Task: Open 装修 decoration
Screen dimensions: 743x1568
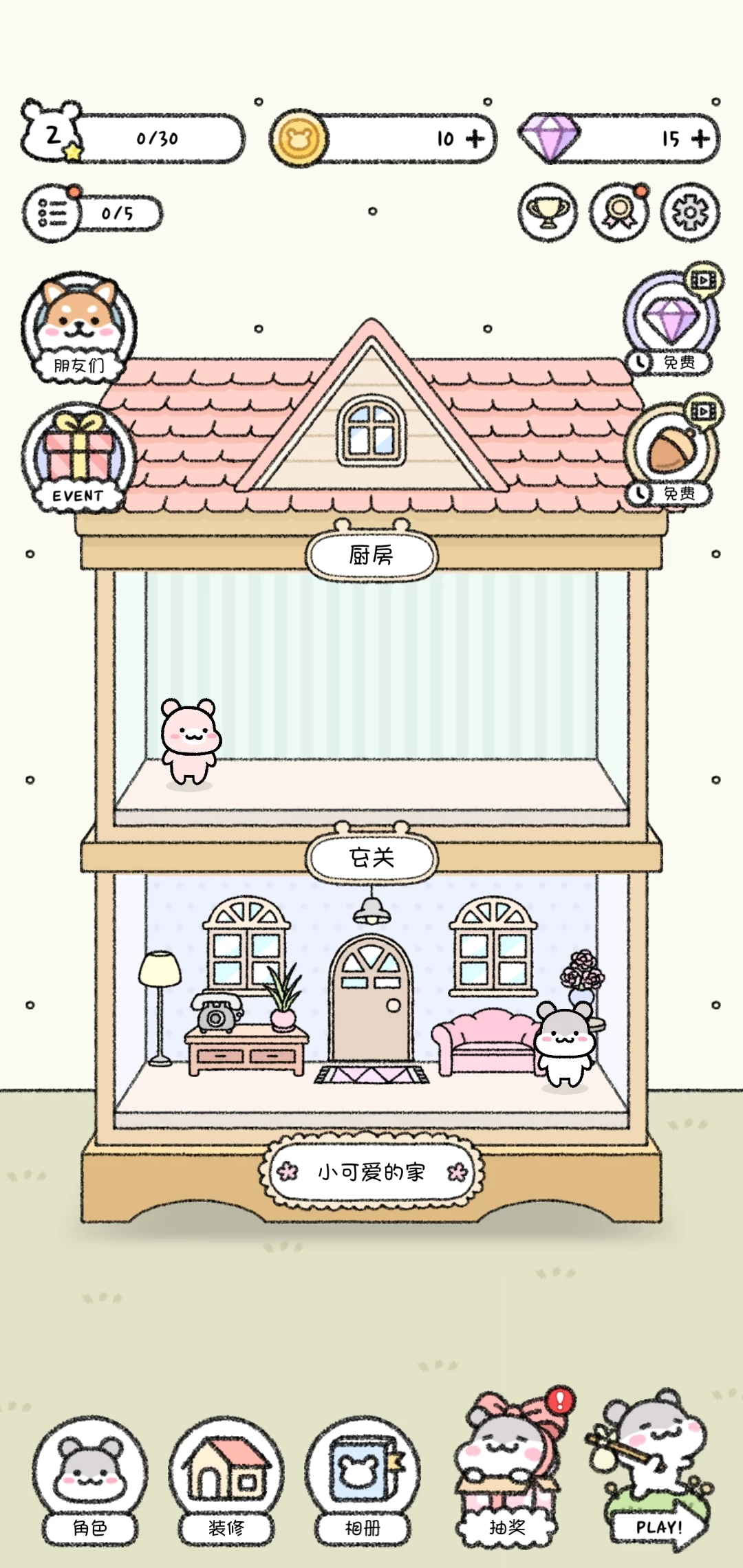Action: pyautogui.click(x=226, y=1480)
